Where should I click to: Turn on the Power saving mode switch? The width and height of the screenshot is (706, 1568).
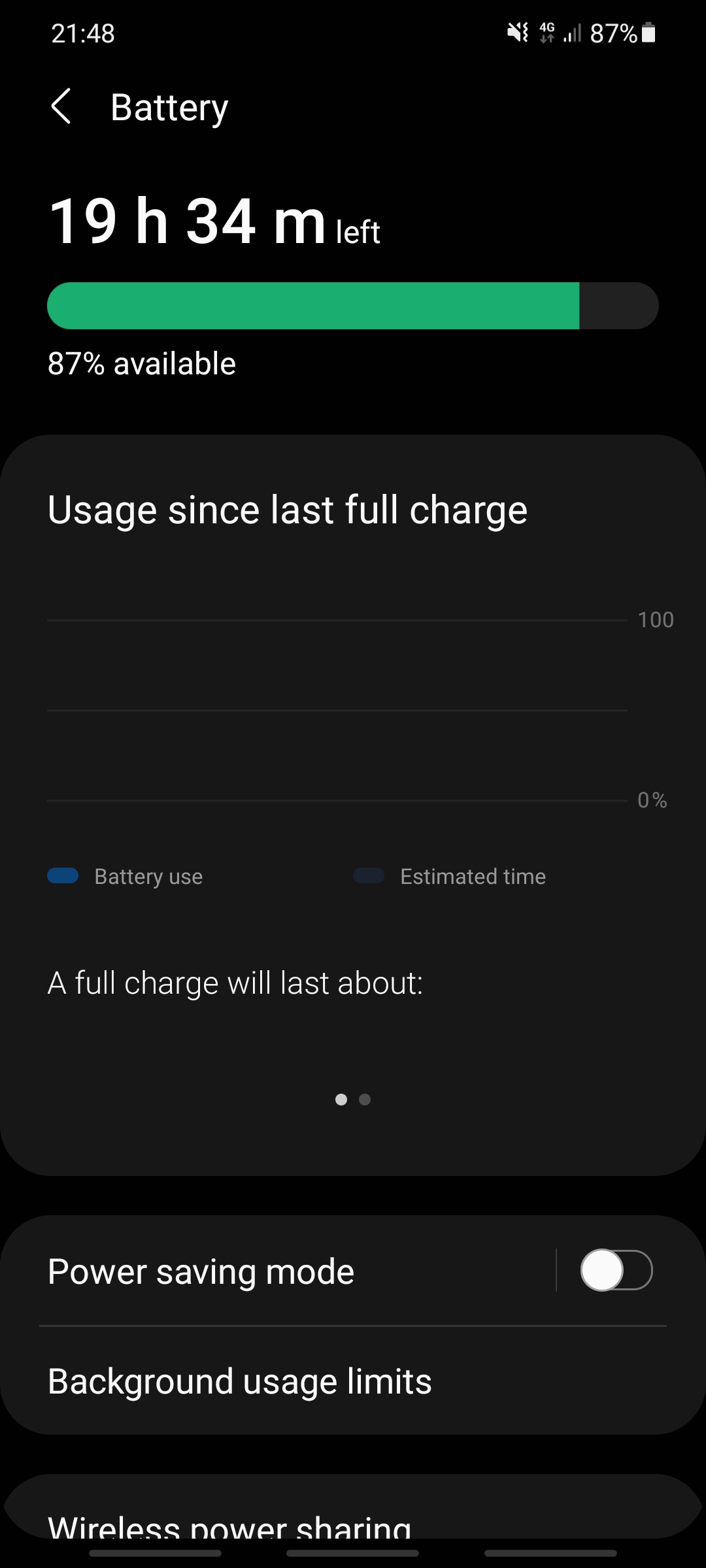click(x=616, y=1270)
